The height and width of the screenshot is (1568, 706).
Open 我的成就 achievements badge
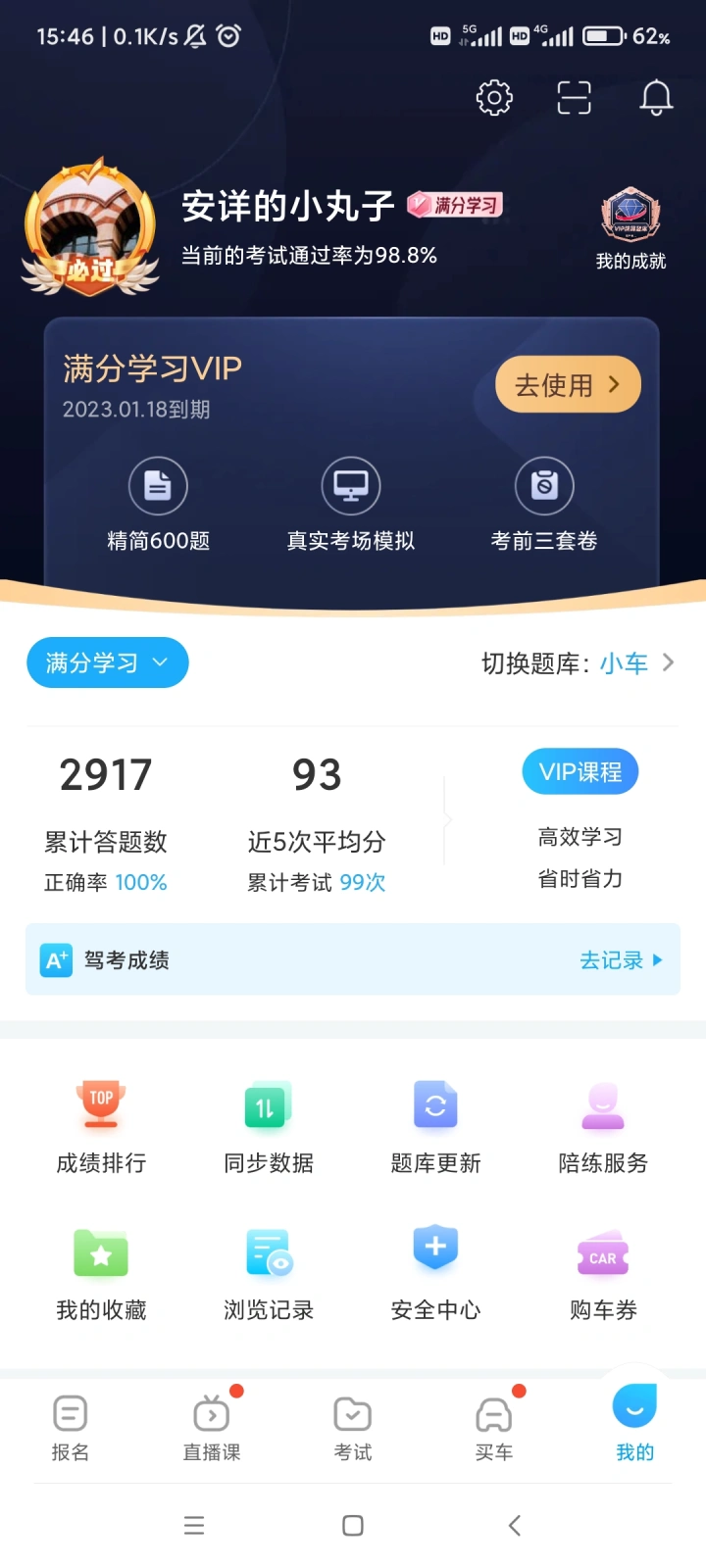(630, 227)
